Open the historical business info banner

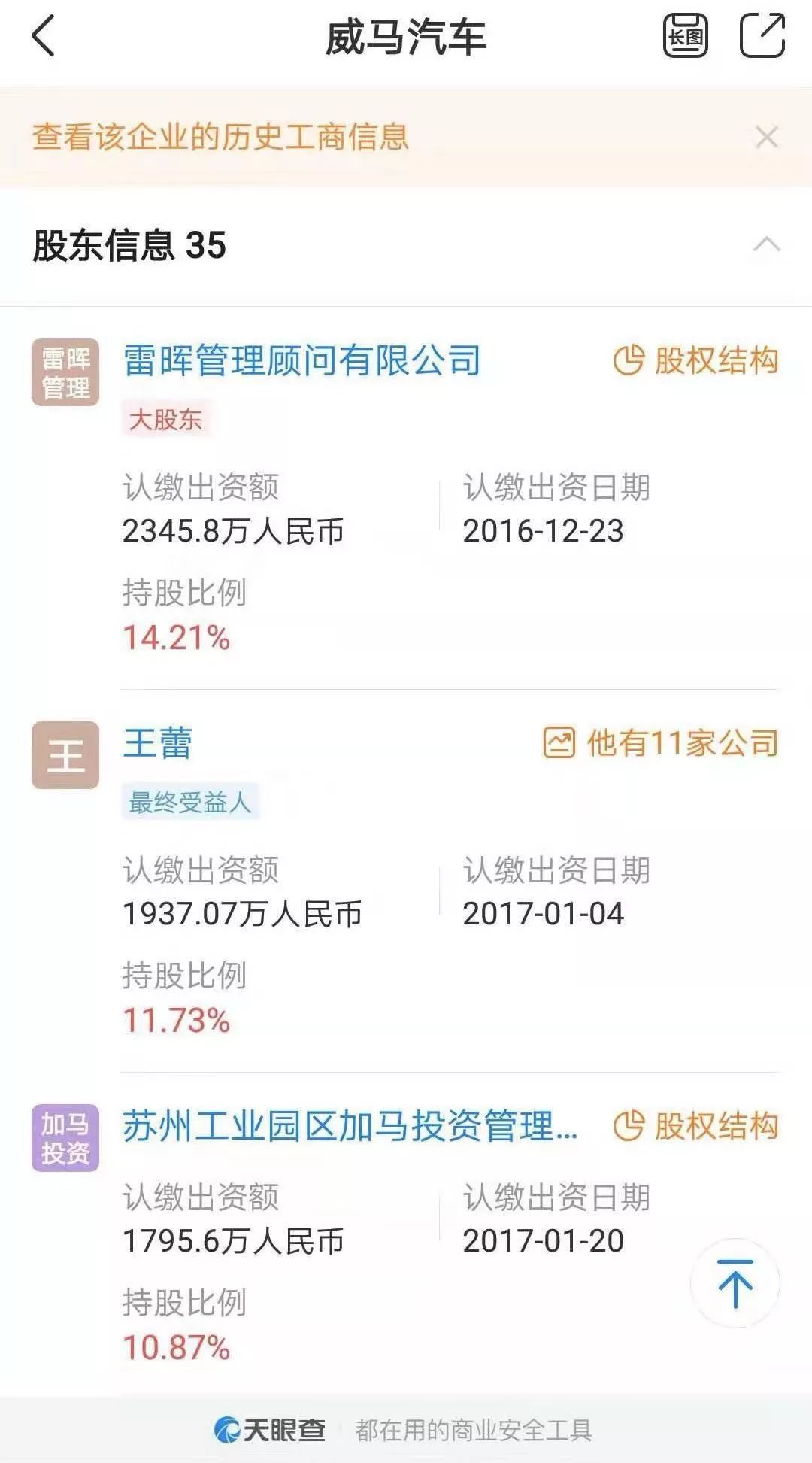click(x=220, y=137)
